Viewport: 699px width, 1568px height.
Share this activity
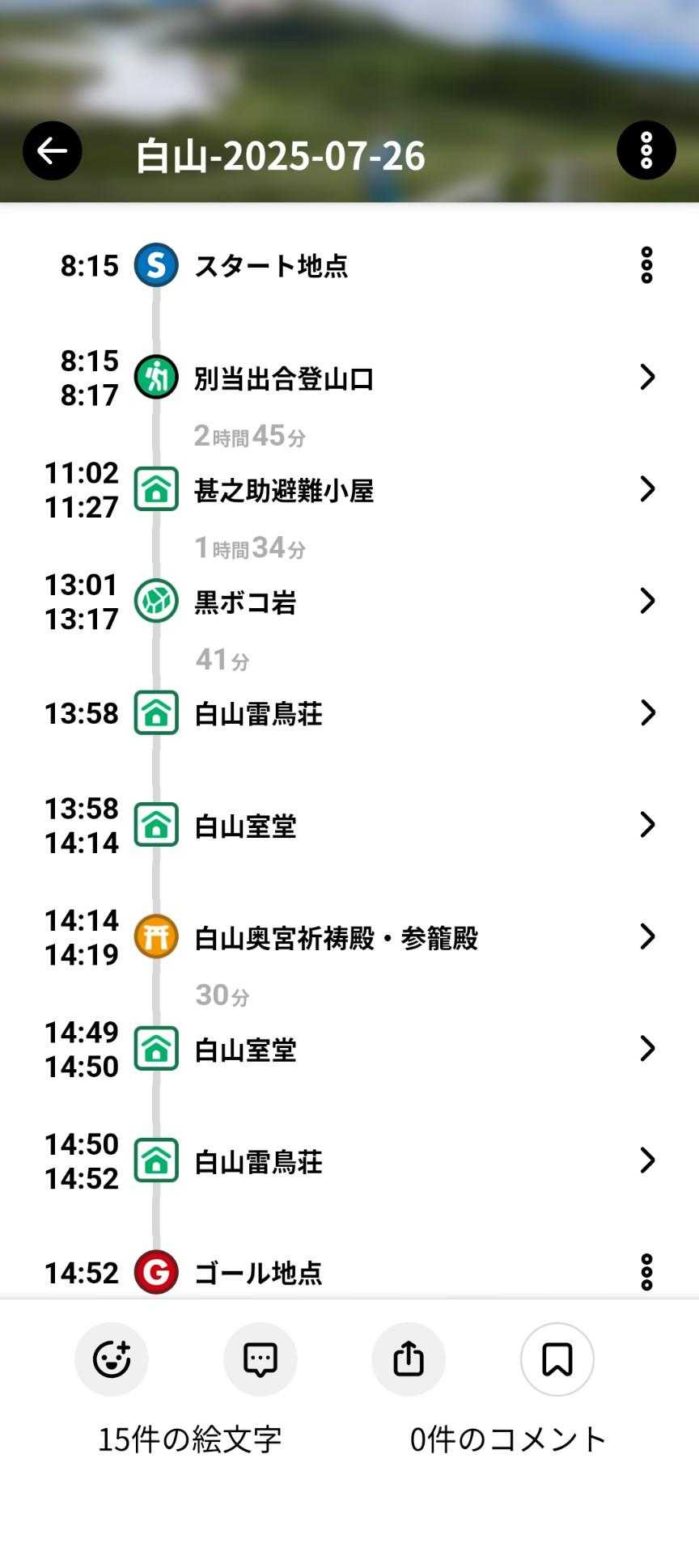[x=409, y=1359]
